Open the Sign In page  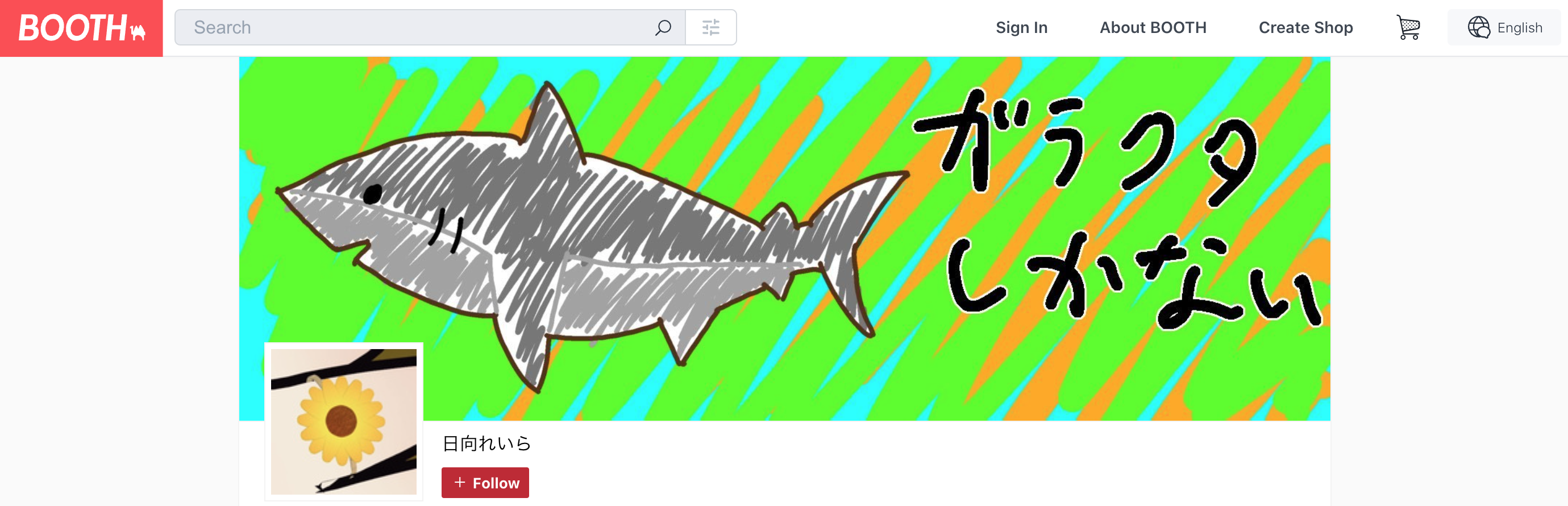[x=1021, y=27]
